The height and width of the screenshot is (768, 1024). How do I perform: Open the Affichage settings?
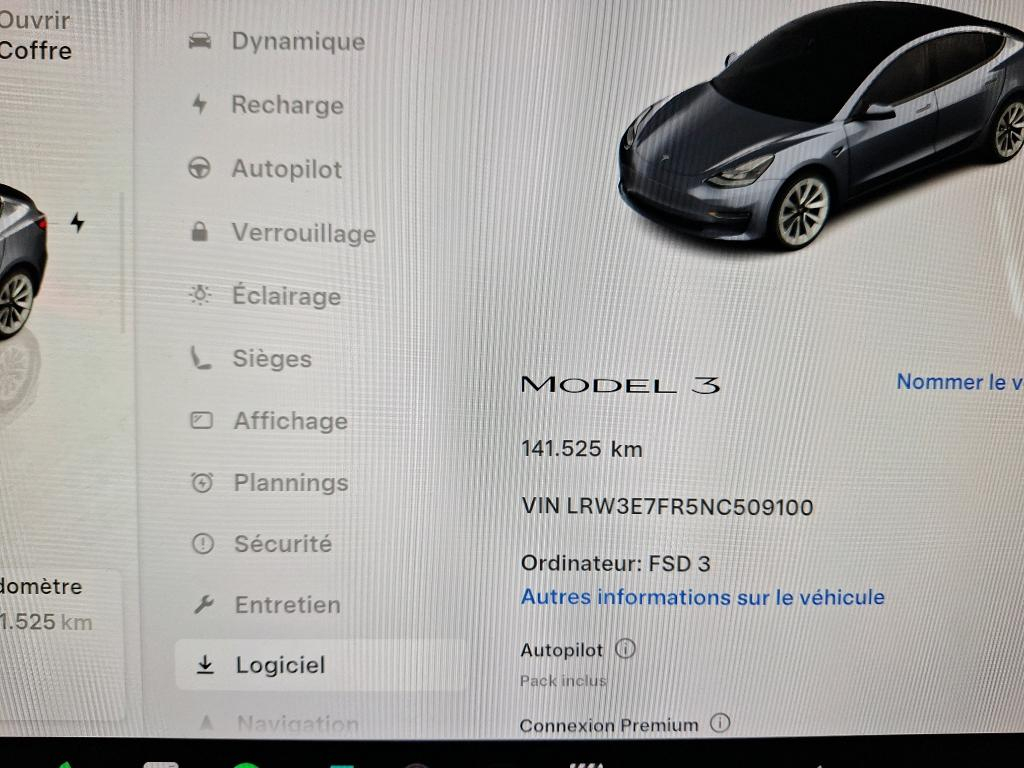coord(290,421)
